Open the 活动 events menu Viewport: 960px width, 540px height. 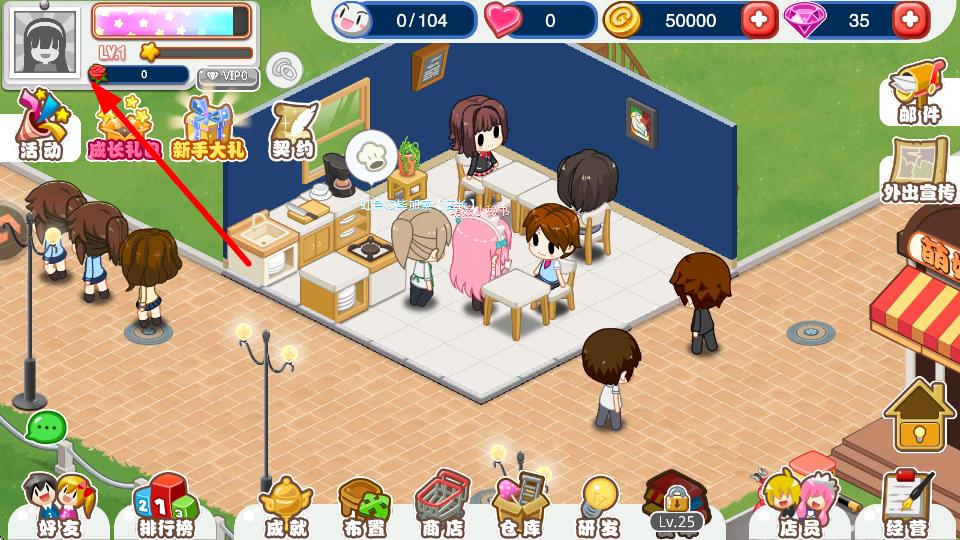coord(41,126)
